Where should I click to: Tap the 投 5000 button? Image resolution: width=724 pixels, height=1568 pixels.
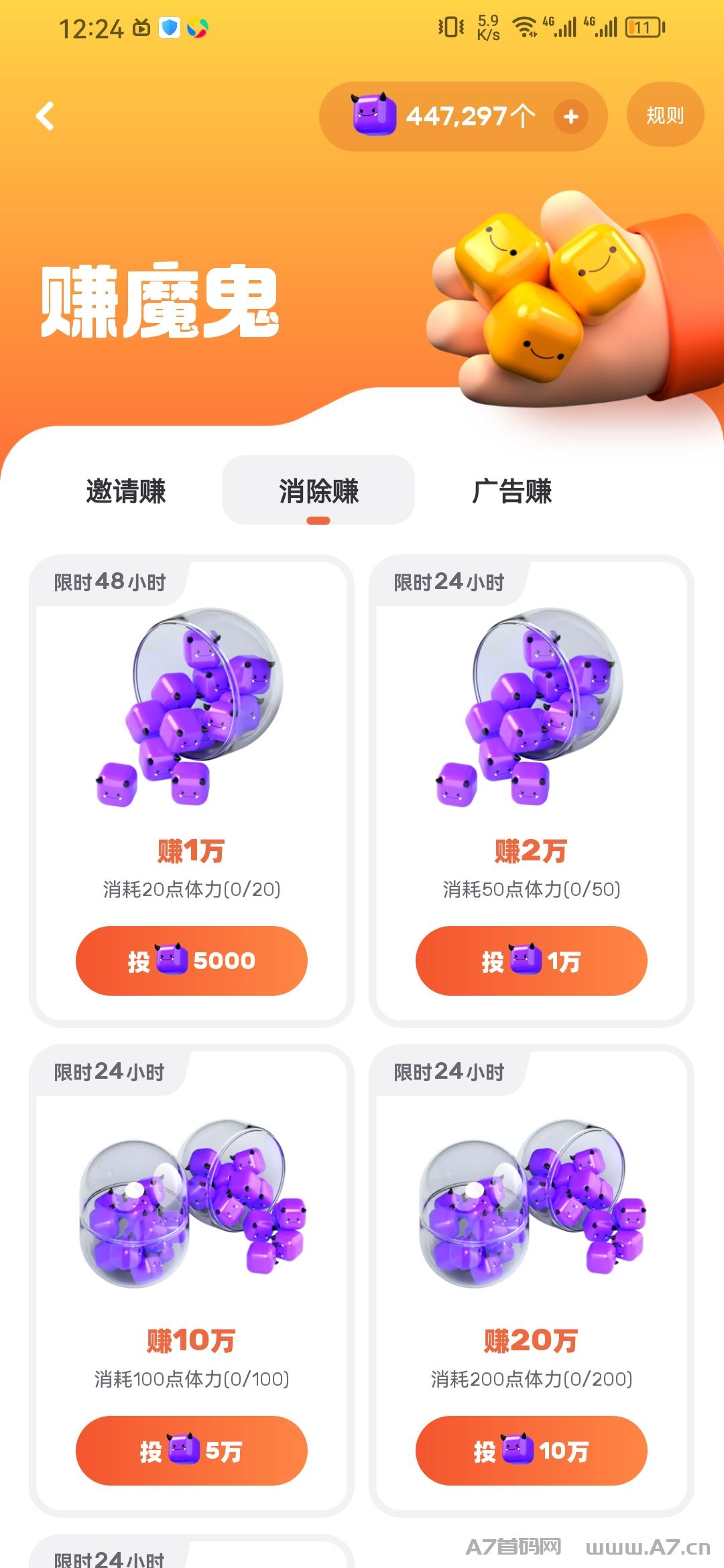(x=192, y=961)
